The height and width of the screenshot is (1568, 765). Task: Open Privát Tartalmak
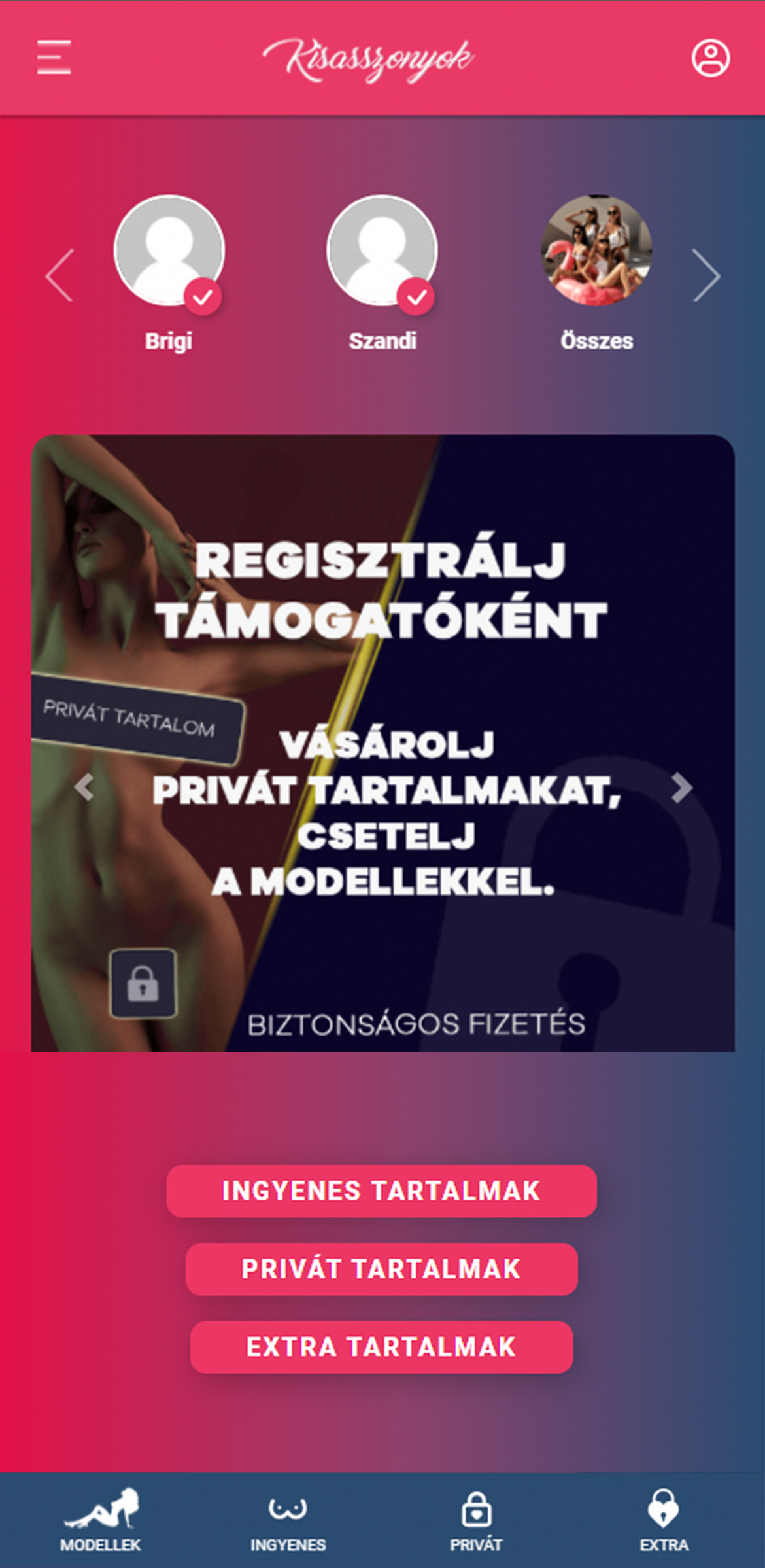(381, 1268)
